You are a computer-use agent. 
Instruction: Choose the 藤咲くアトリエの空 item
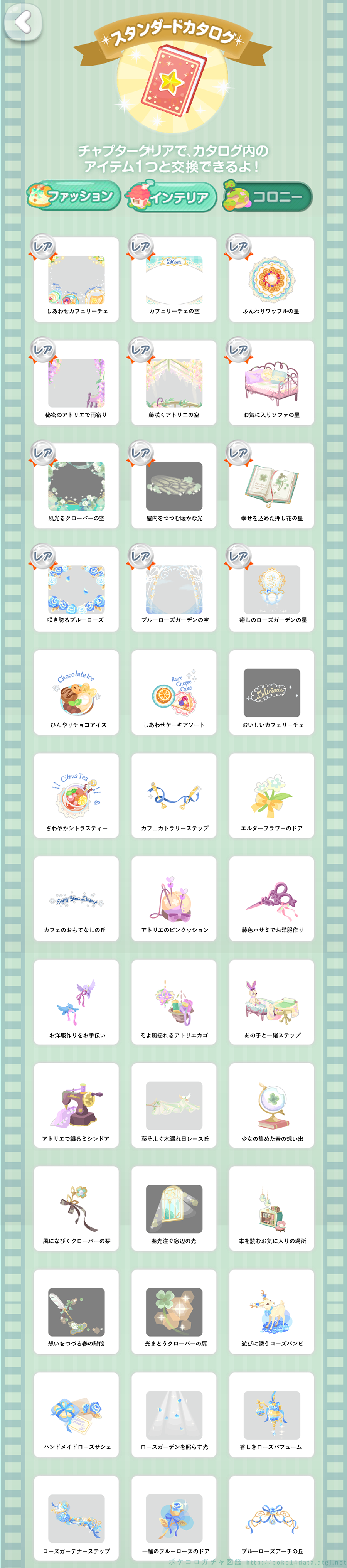(x=174, y=383)
